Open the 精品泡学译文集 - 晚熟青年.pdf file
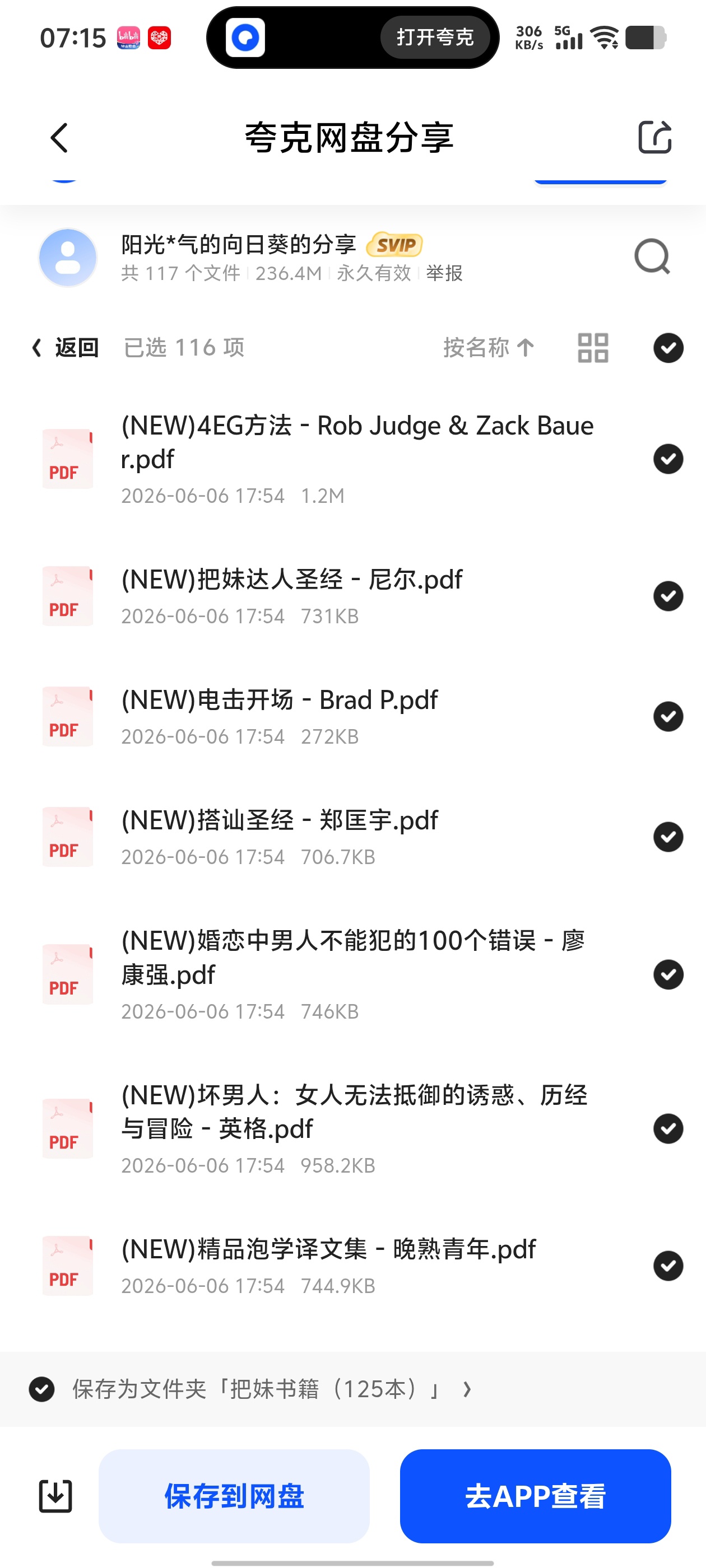The image size is (706, 1568). (x=329, y=1266)
